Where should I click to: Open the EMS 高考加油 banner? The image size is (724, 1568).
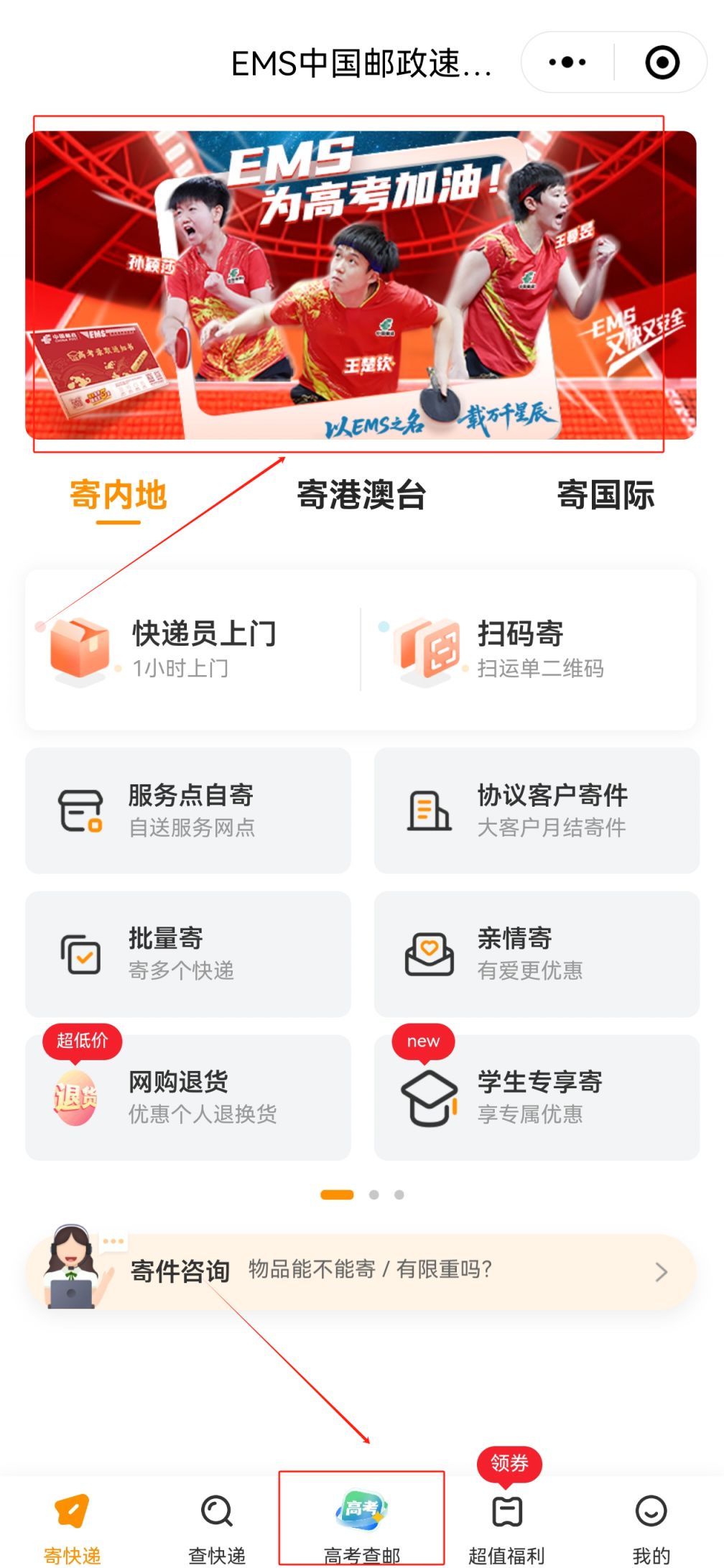[x=361, y=284]
